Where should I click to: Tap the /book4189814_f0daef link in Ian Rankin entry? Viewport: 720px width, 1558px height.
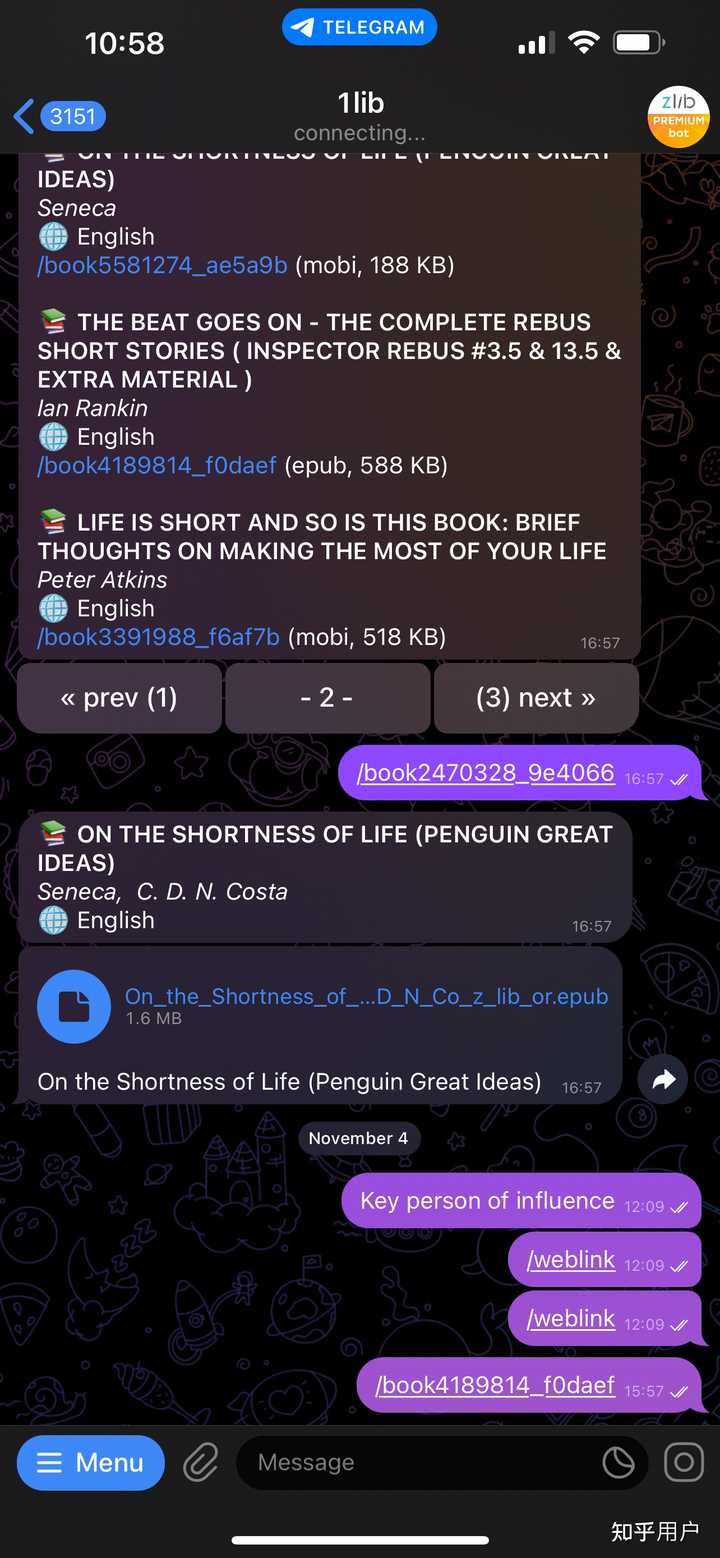click(157, 465)
